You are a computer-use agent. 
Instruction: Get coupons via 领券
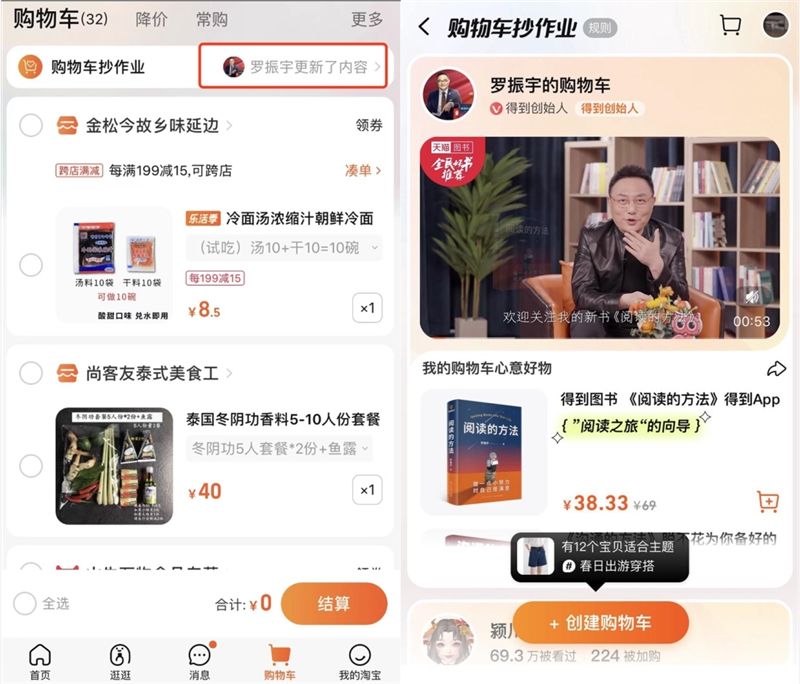pyautogui.click(x=369, y=126)
